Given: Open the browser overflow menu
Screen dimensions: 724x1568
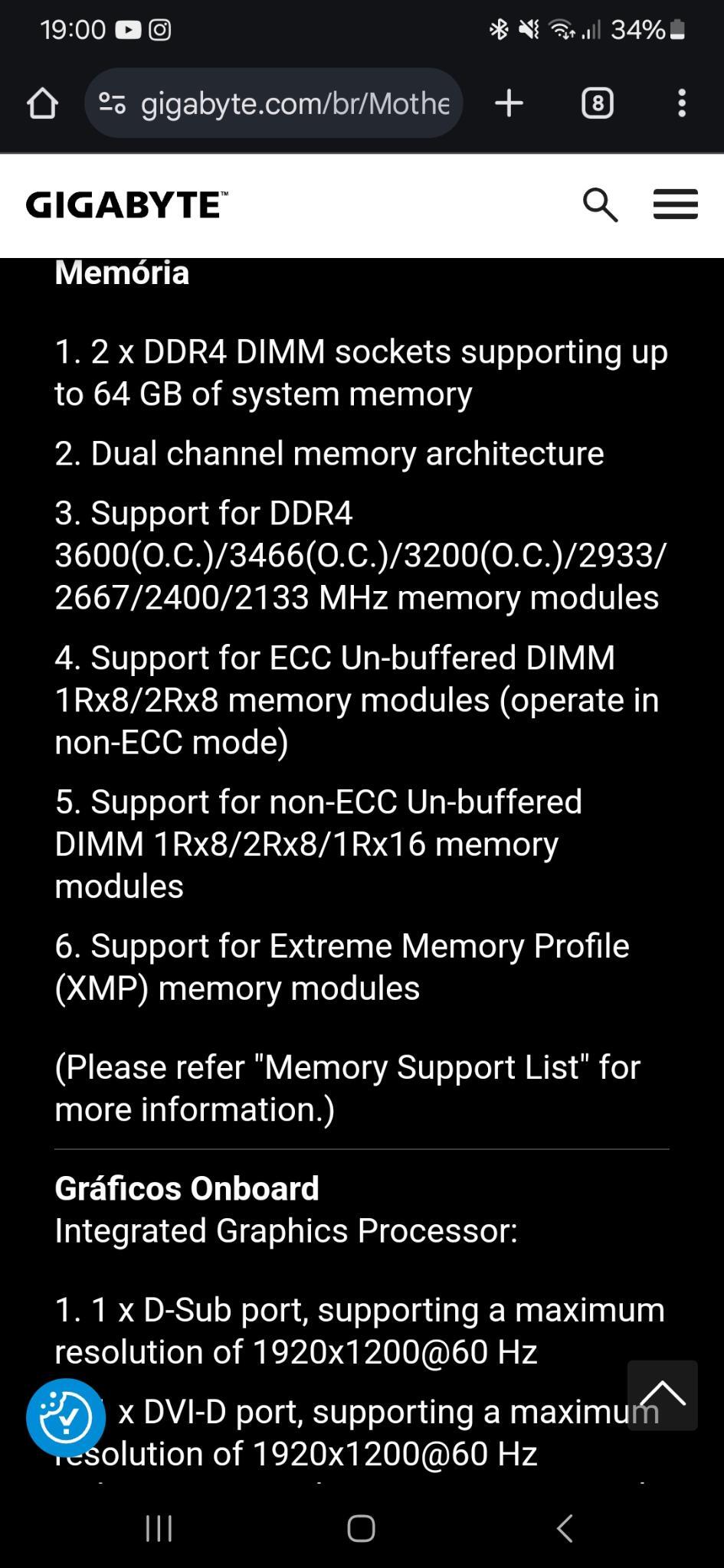Looking at the screenshot, I should pos(682,103).
